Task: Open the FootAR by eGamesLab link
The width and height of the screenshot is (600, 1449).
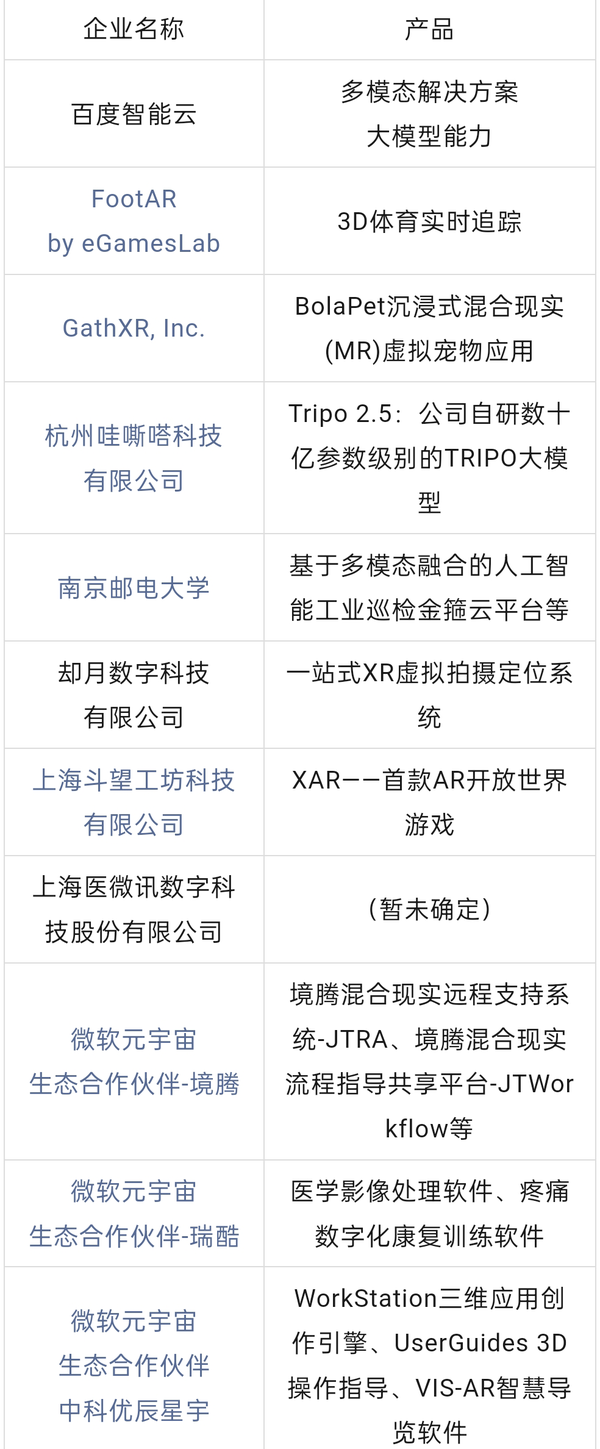Action: (133, 221)
